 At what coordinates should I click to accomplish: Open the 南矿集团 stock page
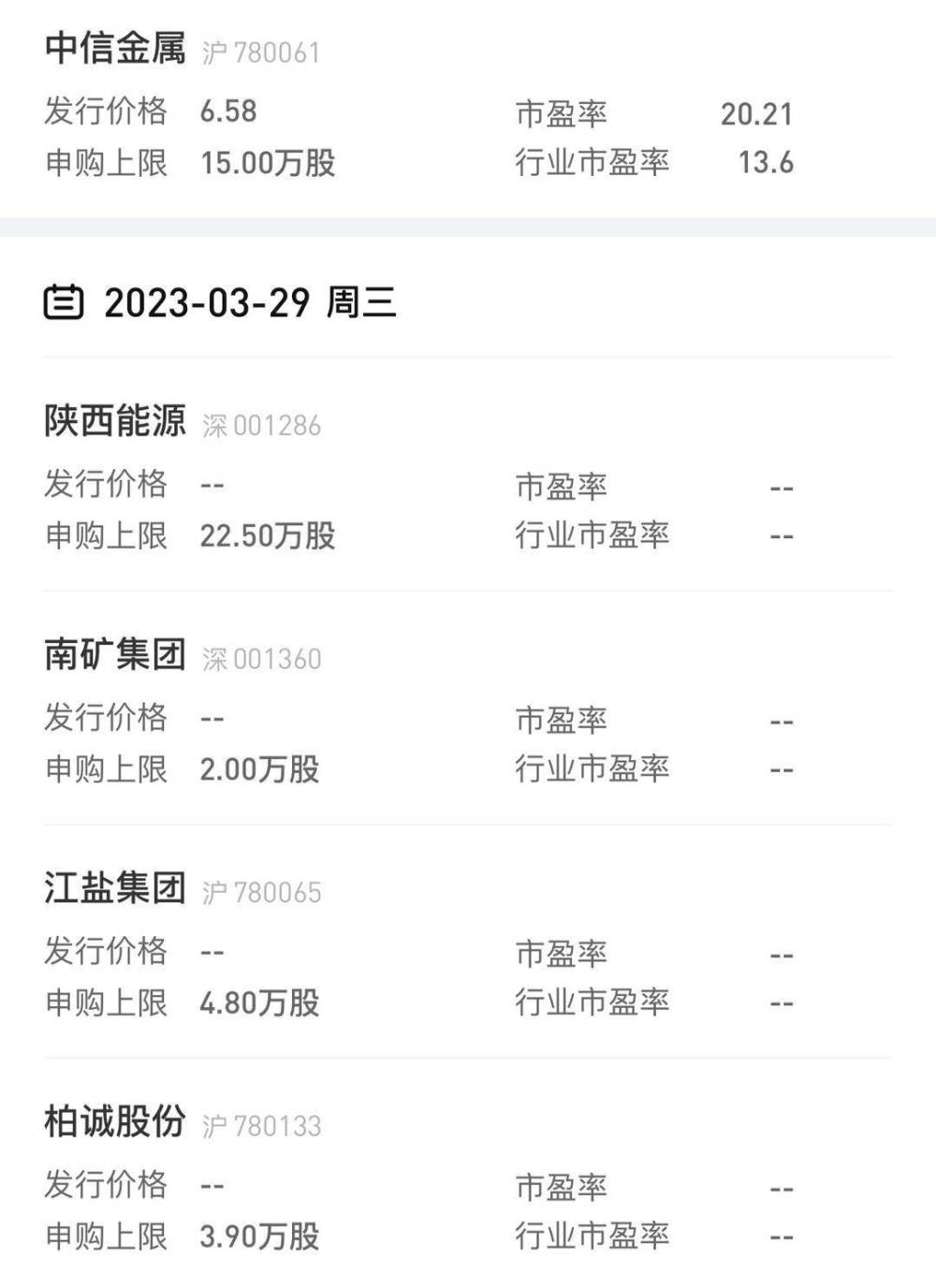(x=115, y=658)
